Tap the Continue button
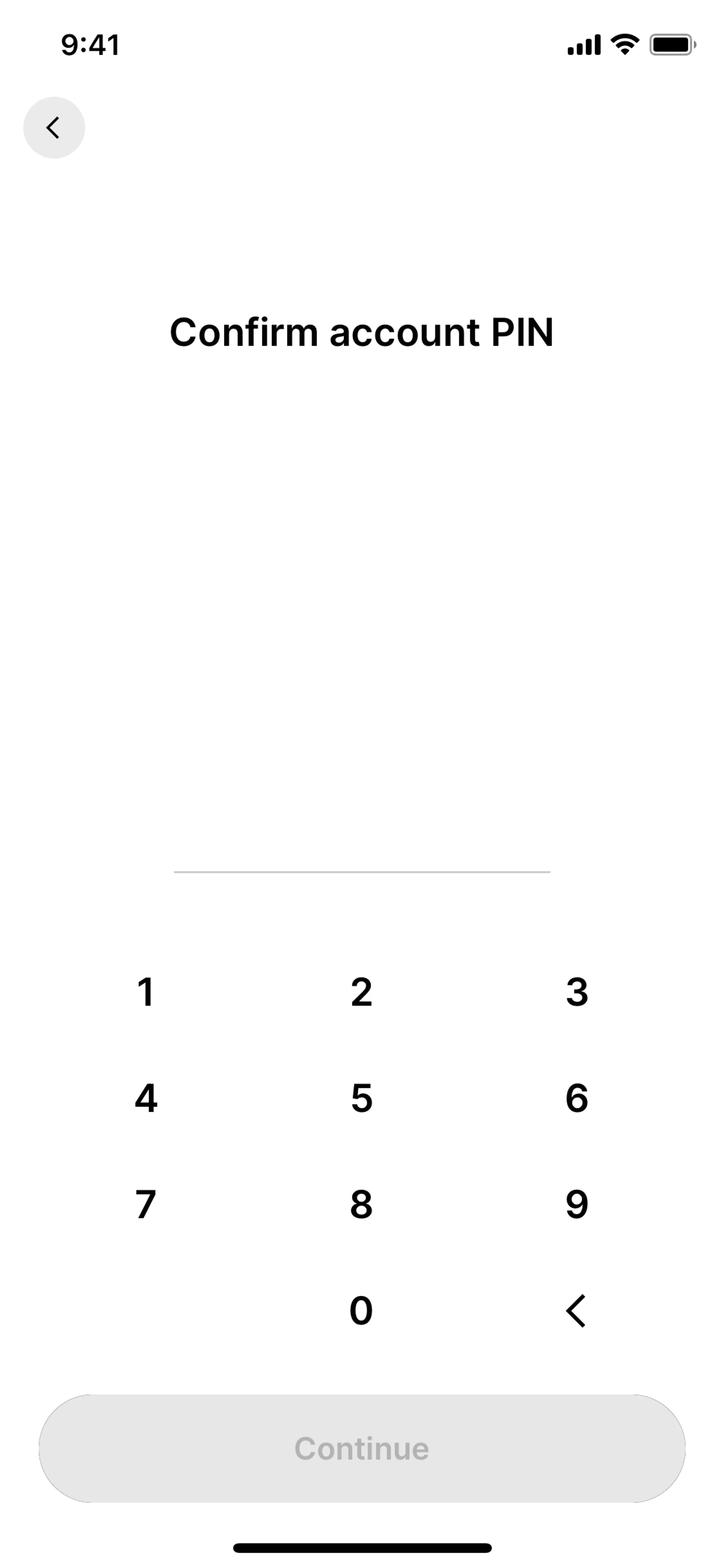Screen dimensions: 724x1568 click(x=362, y=1449)
